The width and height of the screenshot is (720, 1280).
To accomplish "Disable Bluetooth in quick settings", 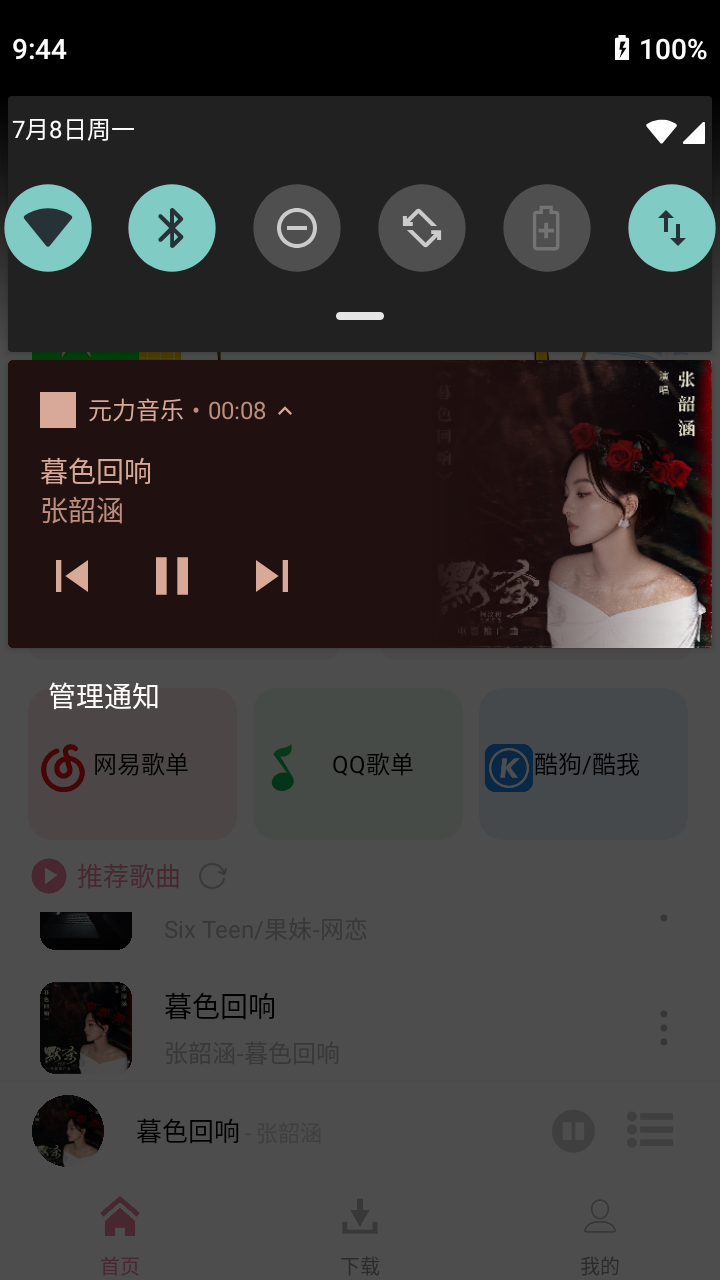I will click(x=172, y=228).
